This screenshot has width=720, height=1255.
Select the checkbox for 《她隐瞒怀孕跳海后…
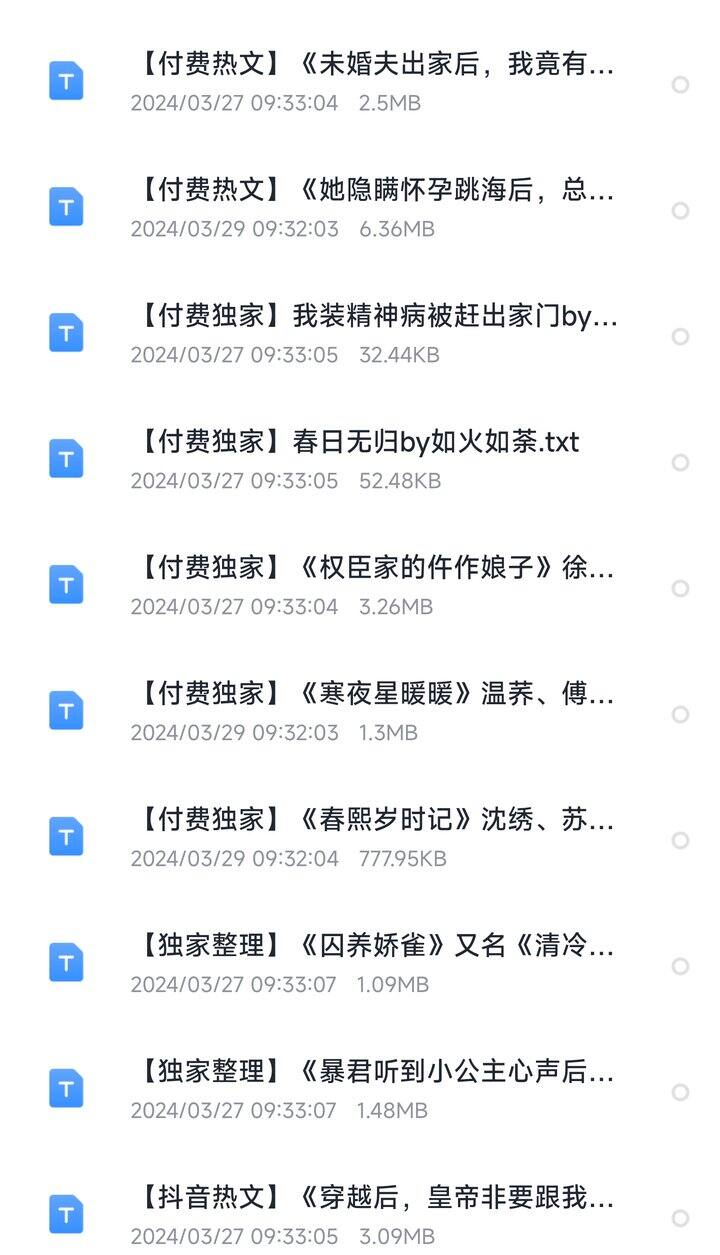click(680, 211)
